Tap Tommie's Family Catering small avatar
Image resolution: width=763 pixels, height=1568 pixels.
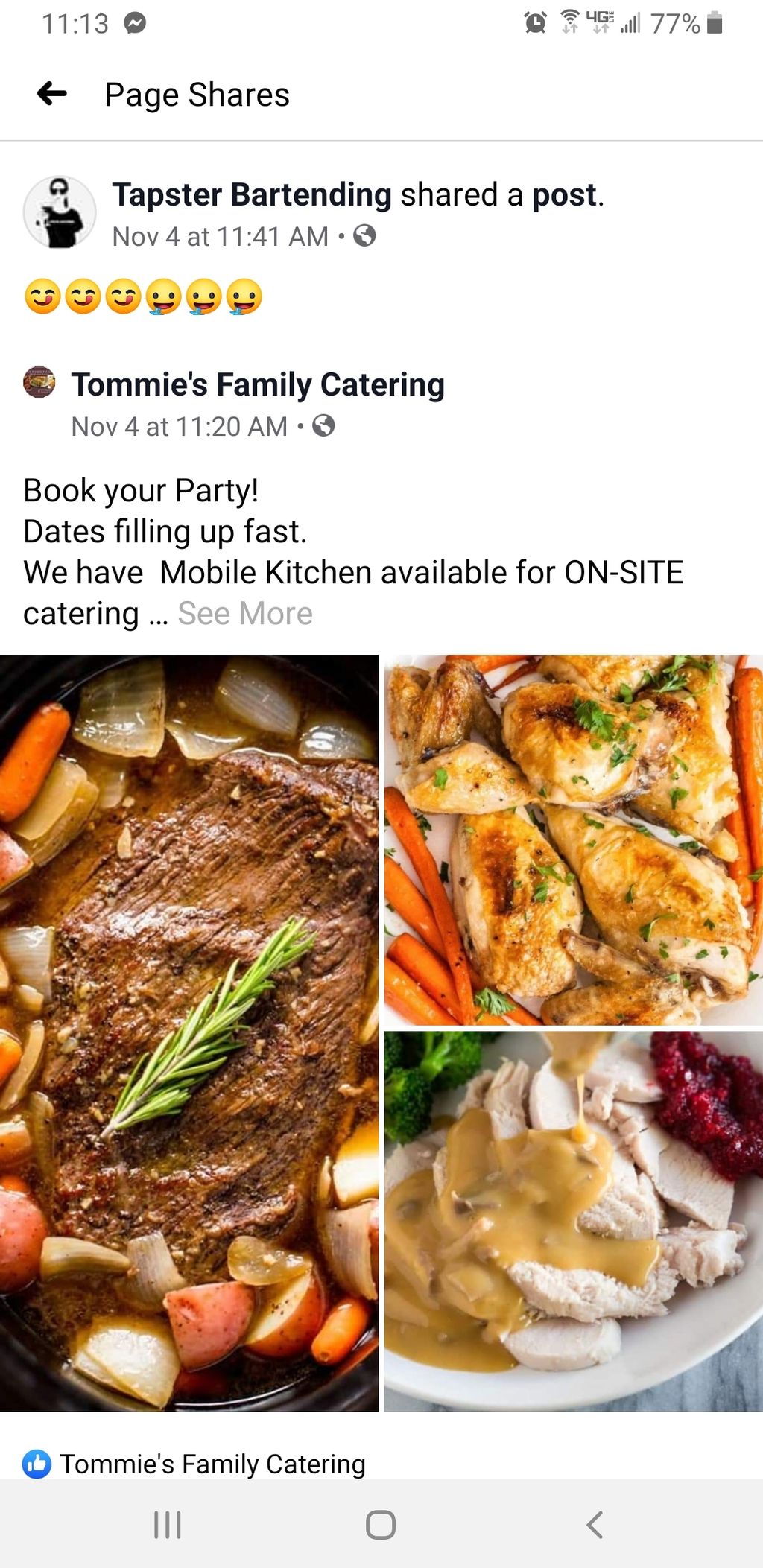tap(39, 382)
